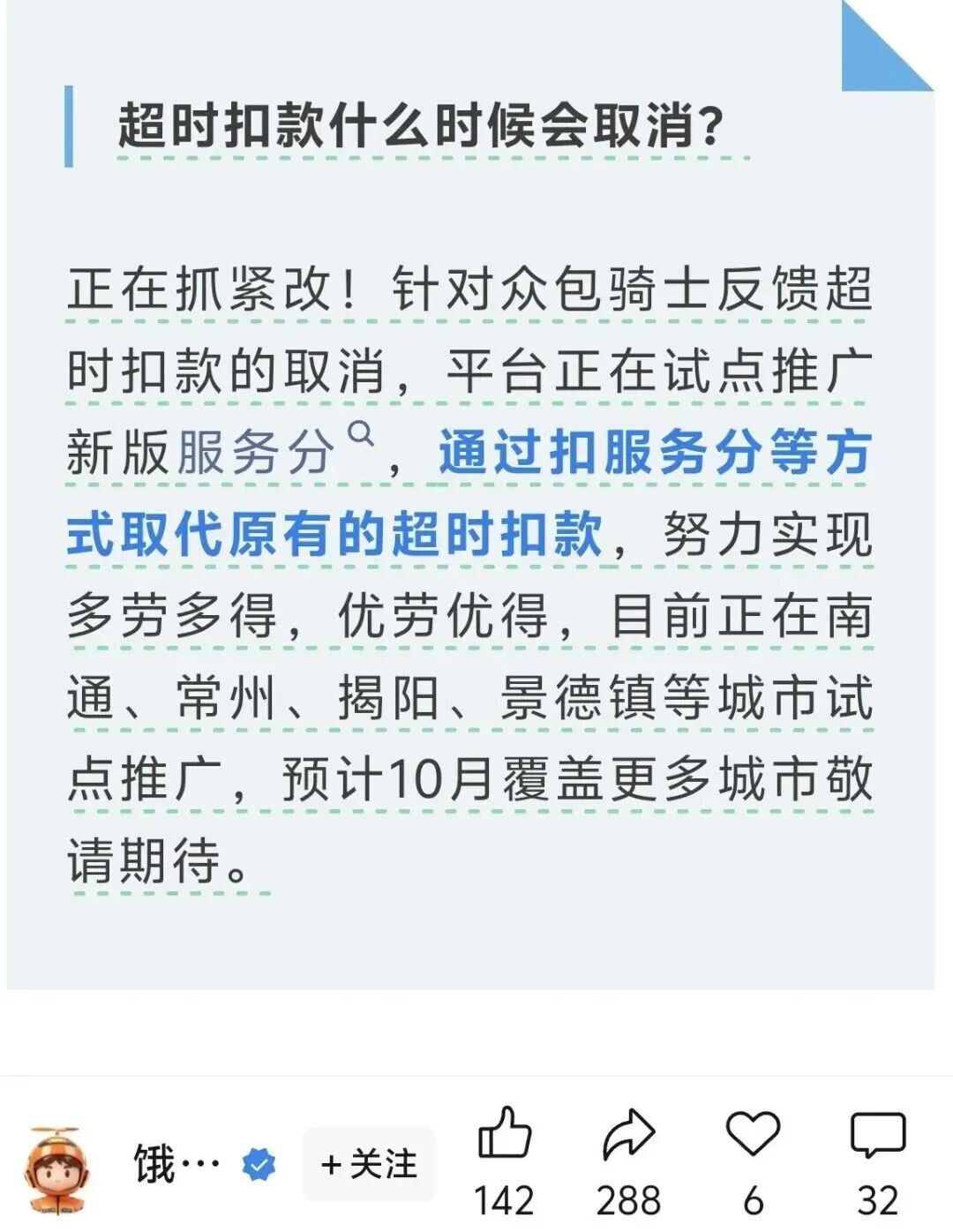This screenshot has height=1232, width=953.
Task: Favorite the post with the heart icon
Action: click(x=753, y=1134)
